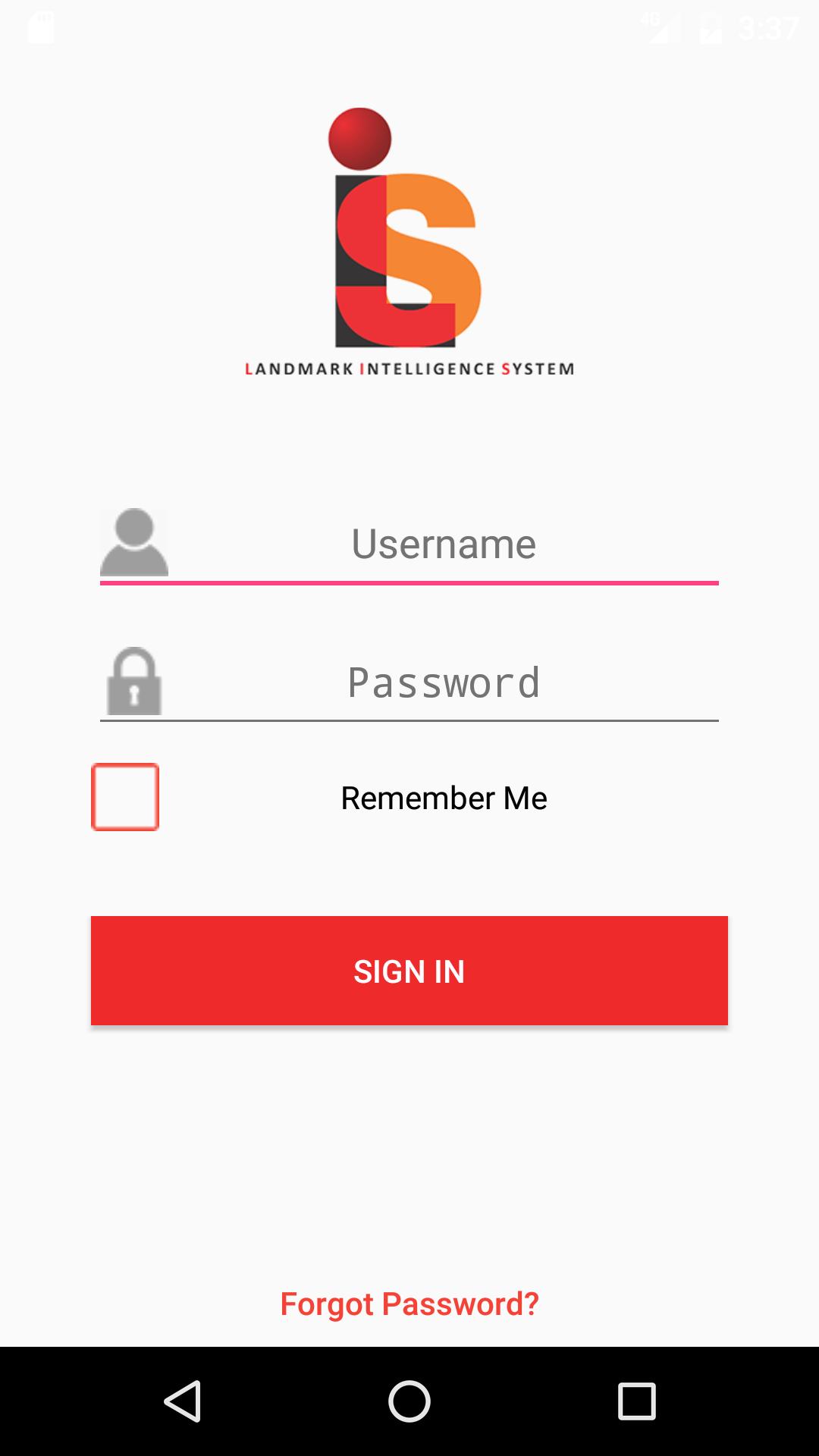This screenshot has width=819, height=1456.
Task: Go back using the system back button
Action: [x=182, y=1401]
